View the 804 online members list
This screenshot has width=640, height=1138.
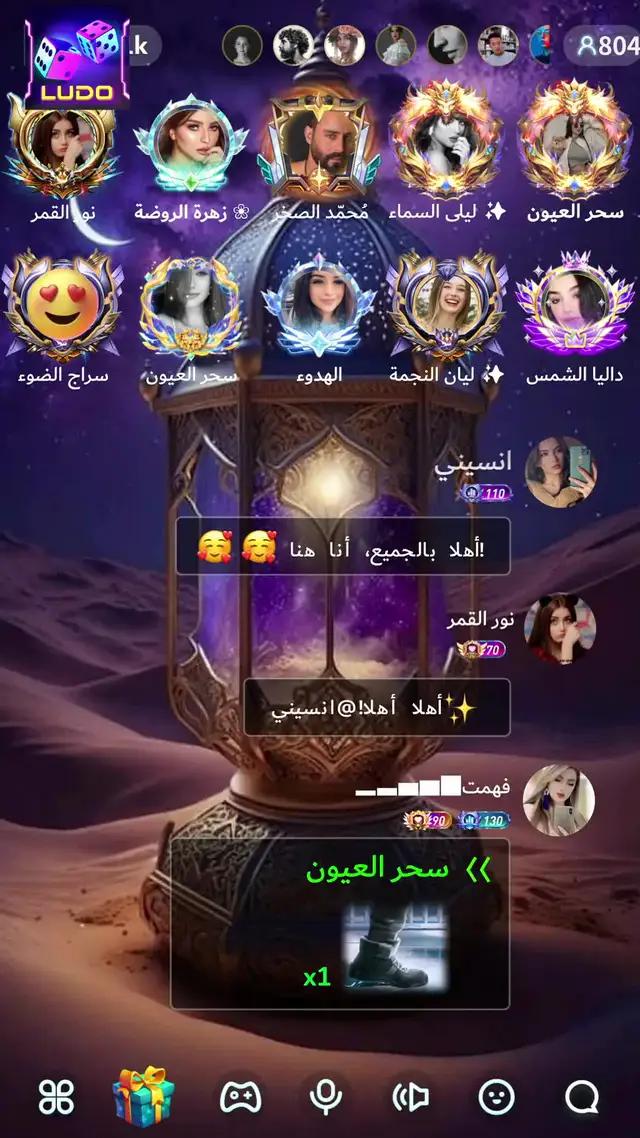602,46
